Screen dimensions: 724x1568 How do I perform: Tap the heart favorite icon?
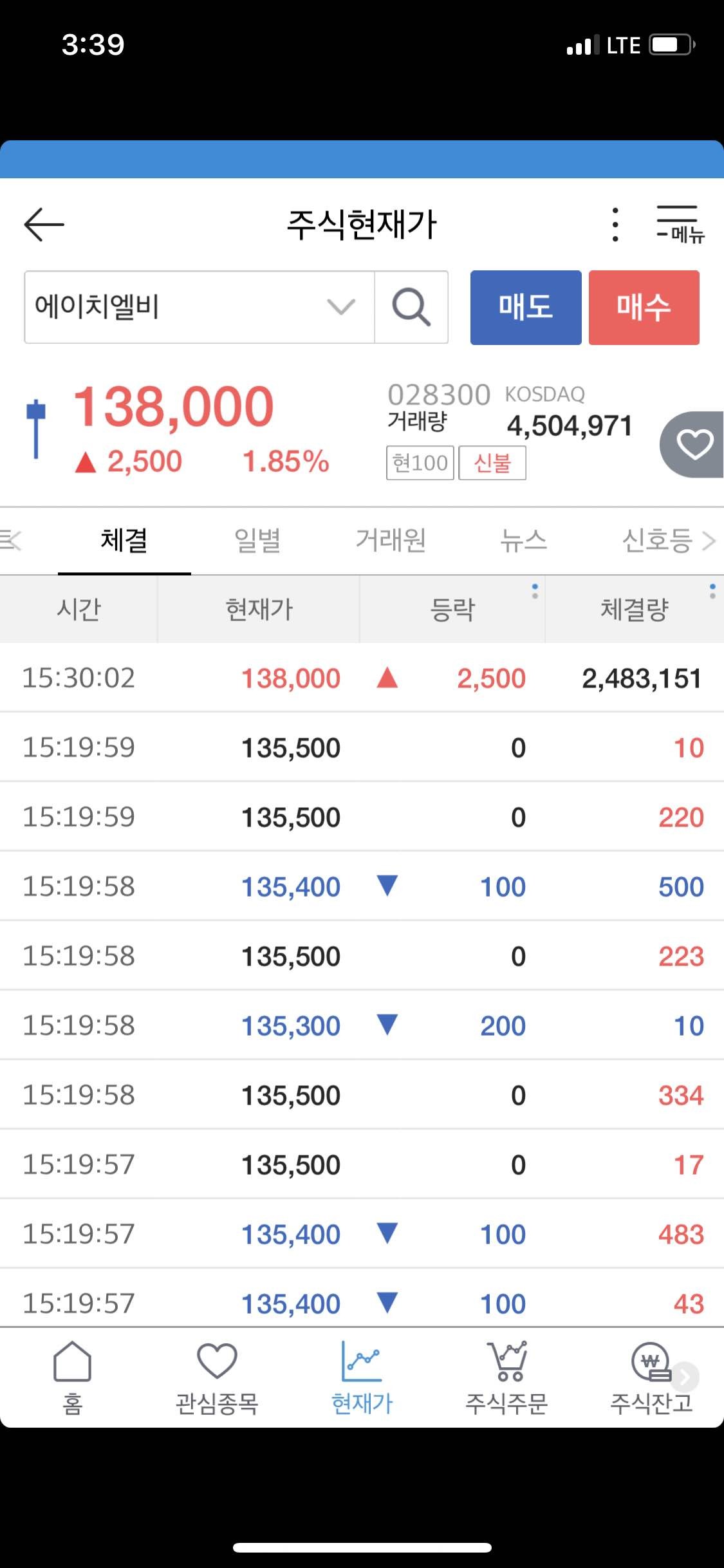click(x=694, y=443)
